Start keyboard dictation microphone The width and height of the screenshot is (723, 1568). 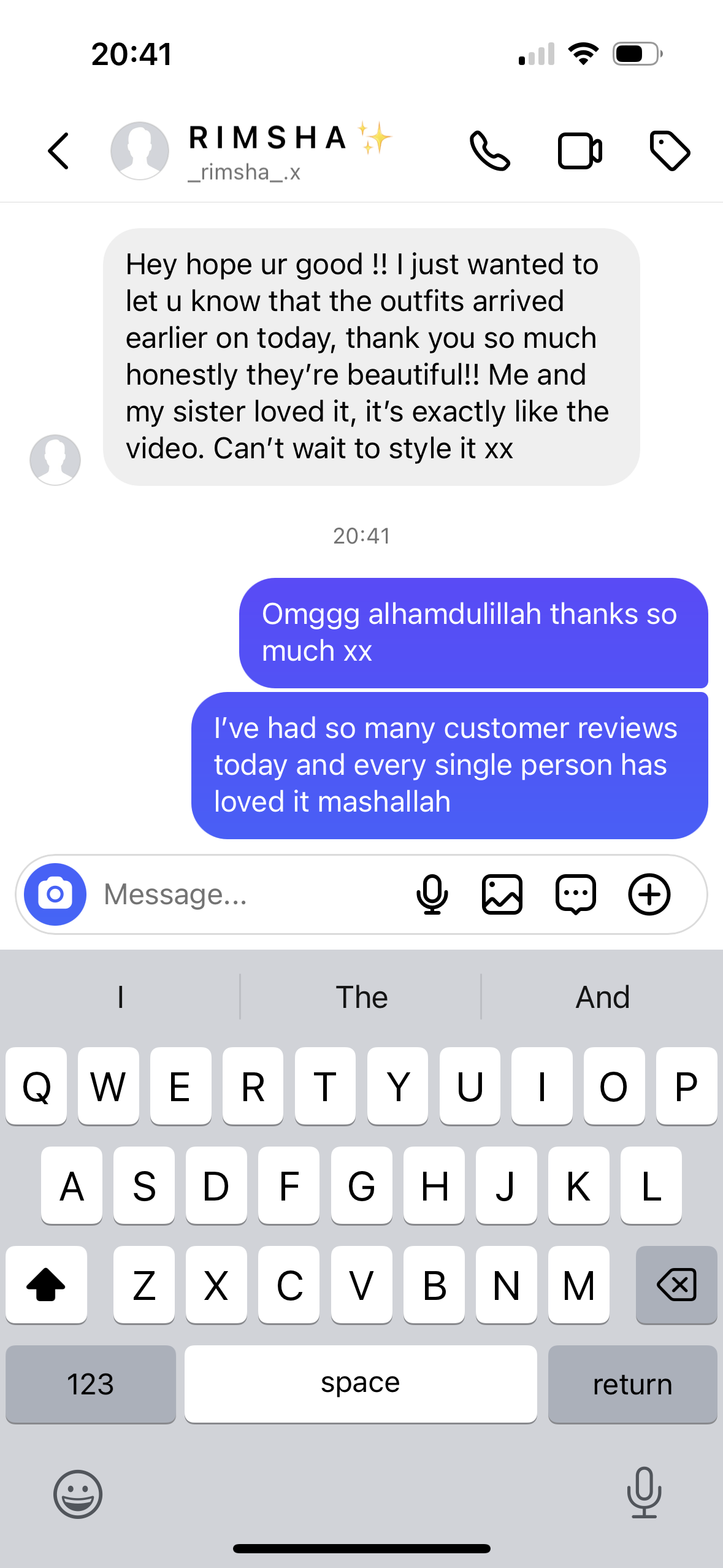pos(644,1493)
